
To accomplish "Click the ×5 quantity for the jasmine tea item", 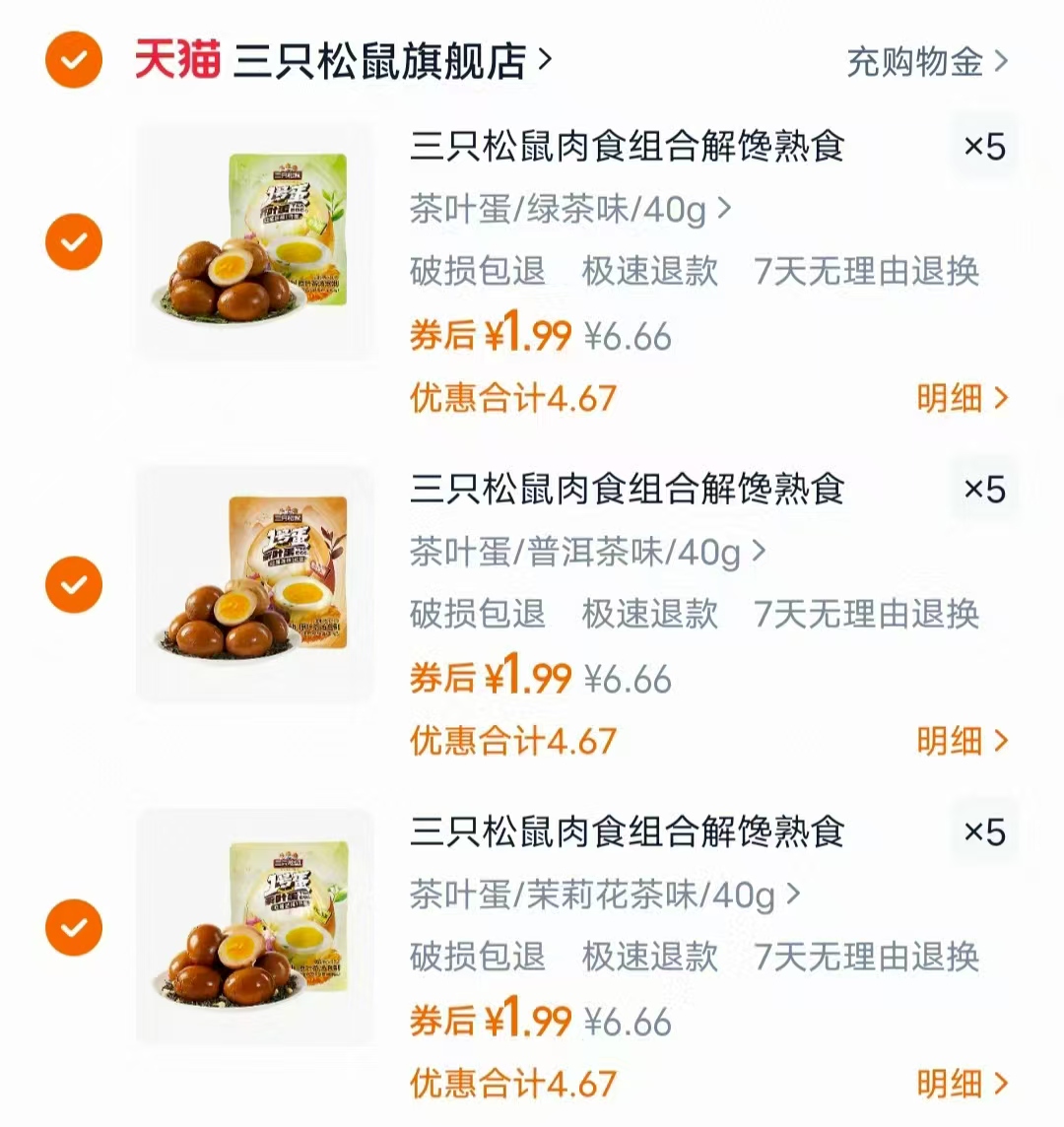I will pyautogui.click(x=984, y=830).
